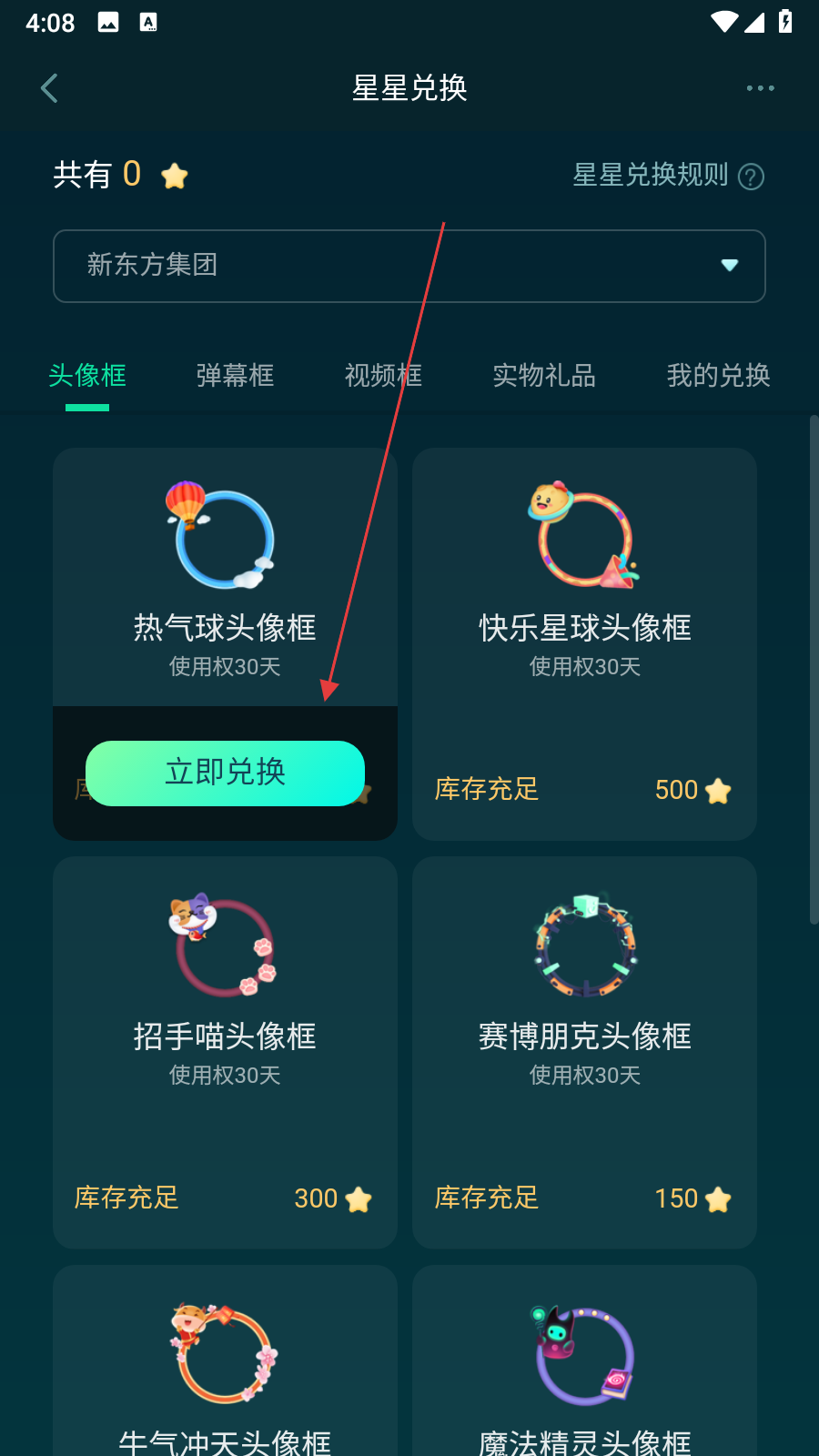The image size is (819, 1456).
Task: Select the 头像框 tab
Action: pyautogui.click(x=87, y=375)
